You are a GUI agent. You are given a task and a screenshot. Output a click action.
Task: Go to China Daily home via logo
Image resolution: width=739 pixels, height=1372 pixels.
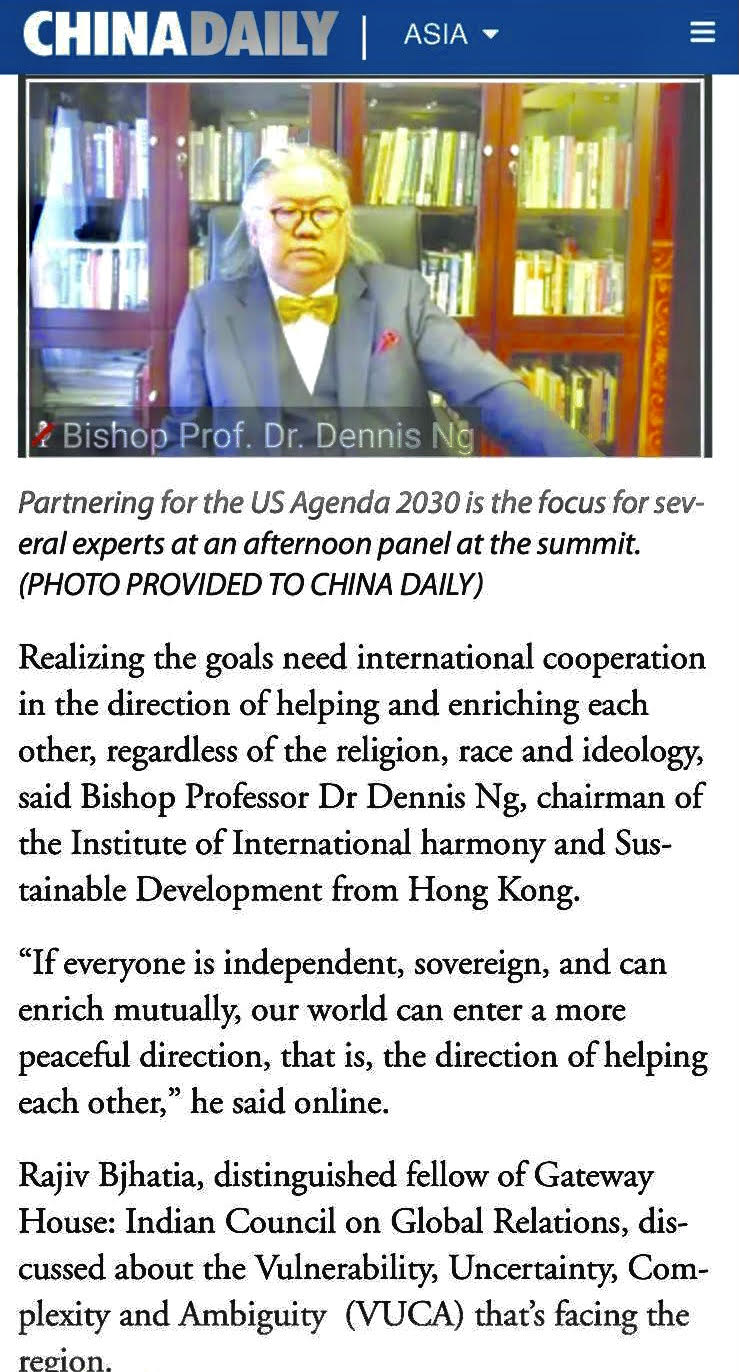pos(180,35)
